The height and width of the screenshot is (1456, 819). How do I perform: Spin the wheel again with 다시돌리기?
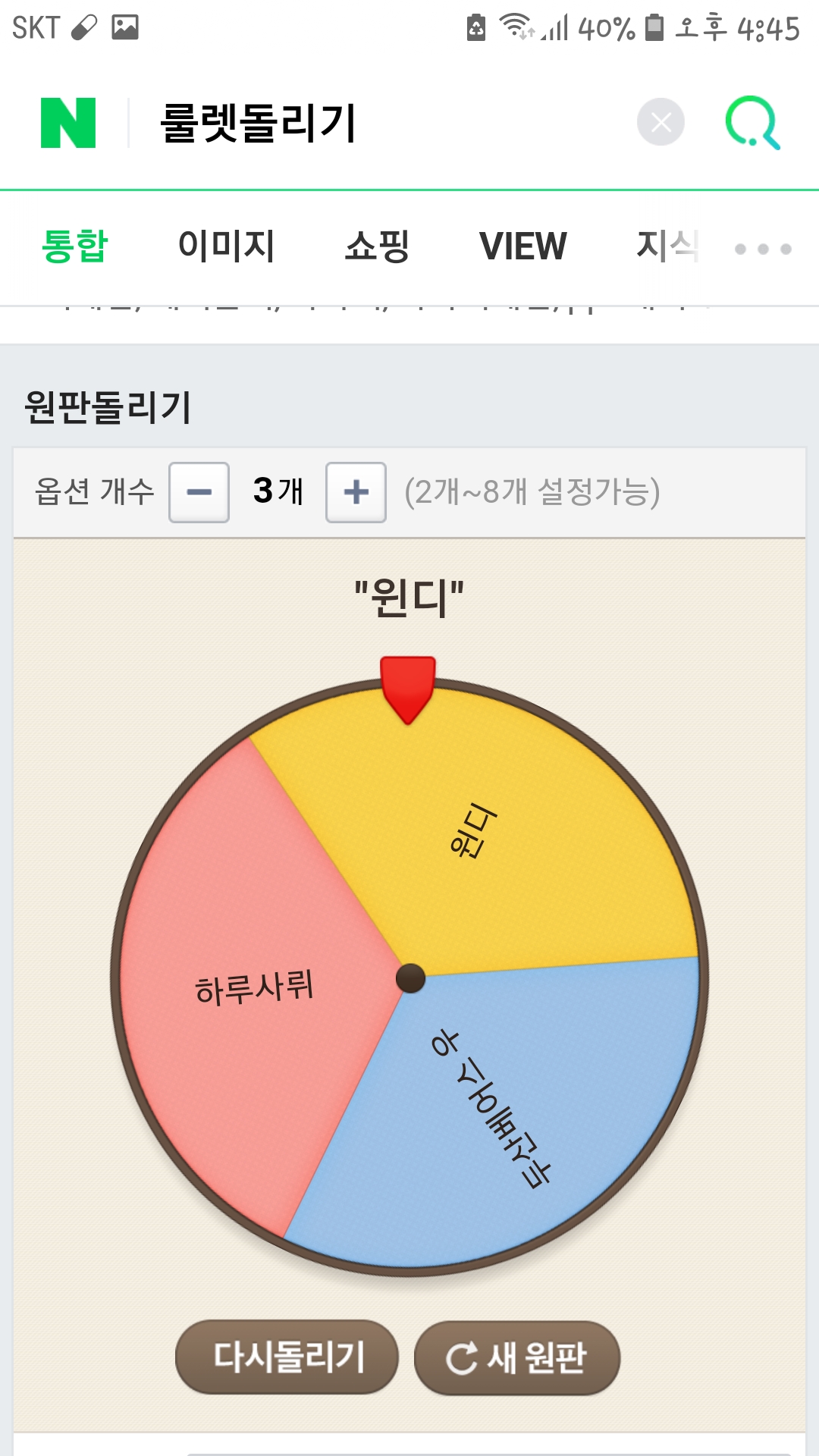point(287,1357)
